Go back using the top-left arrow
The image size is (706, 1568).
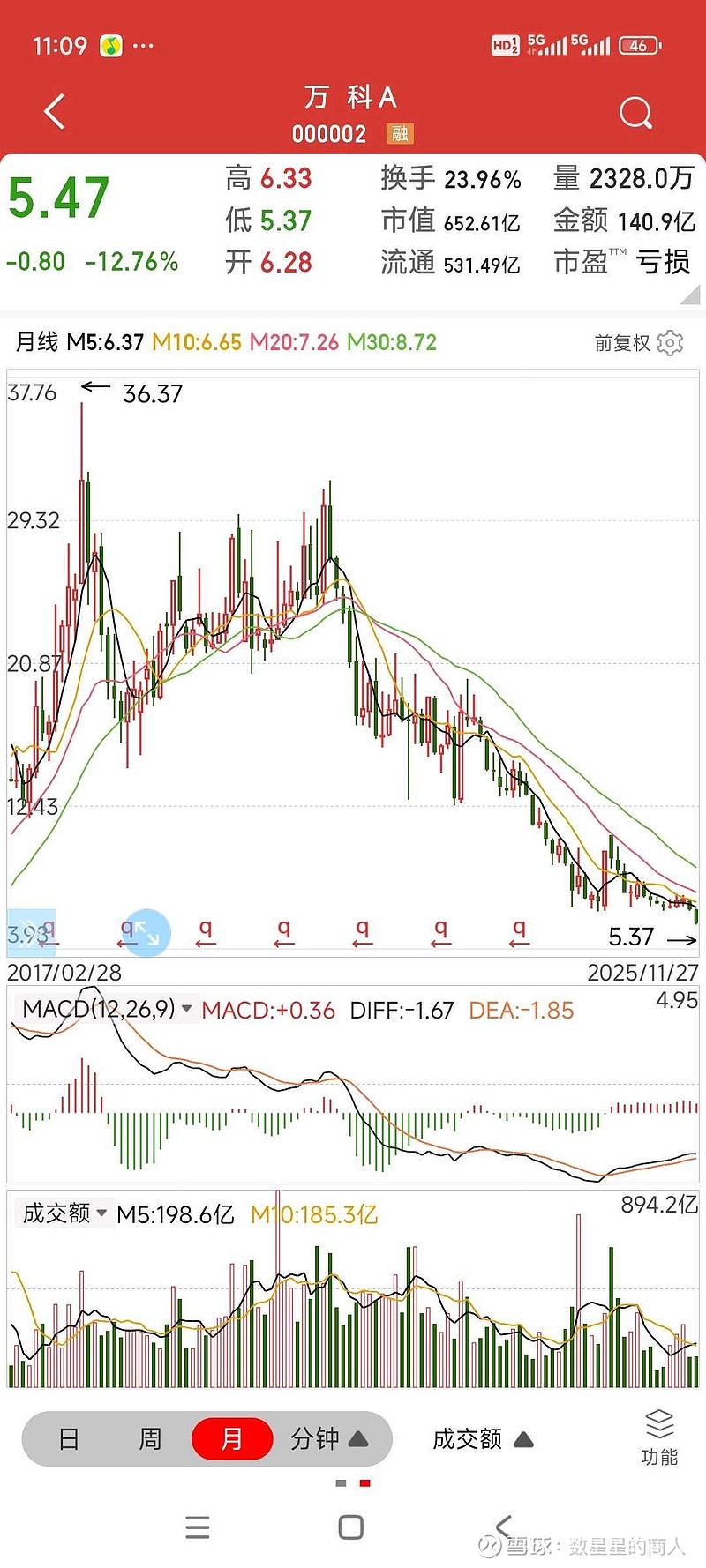(55, 112)
